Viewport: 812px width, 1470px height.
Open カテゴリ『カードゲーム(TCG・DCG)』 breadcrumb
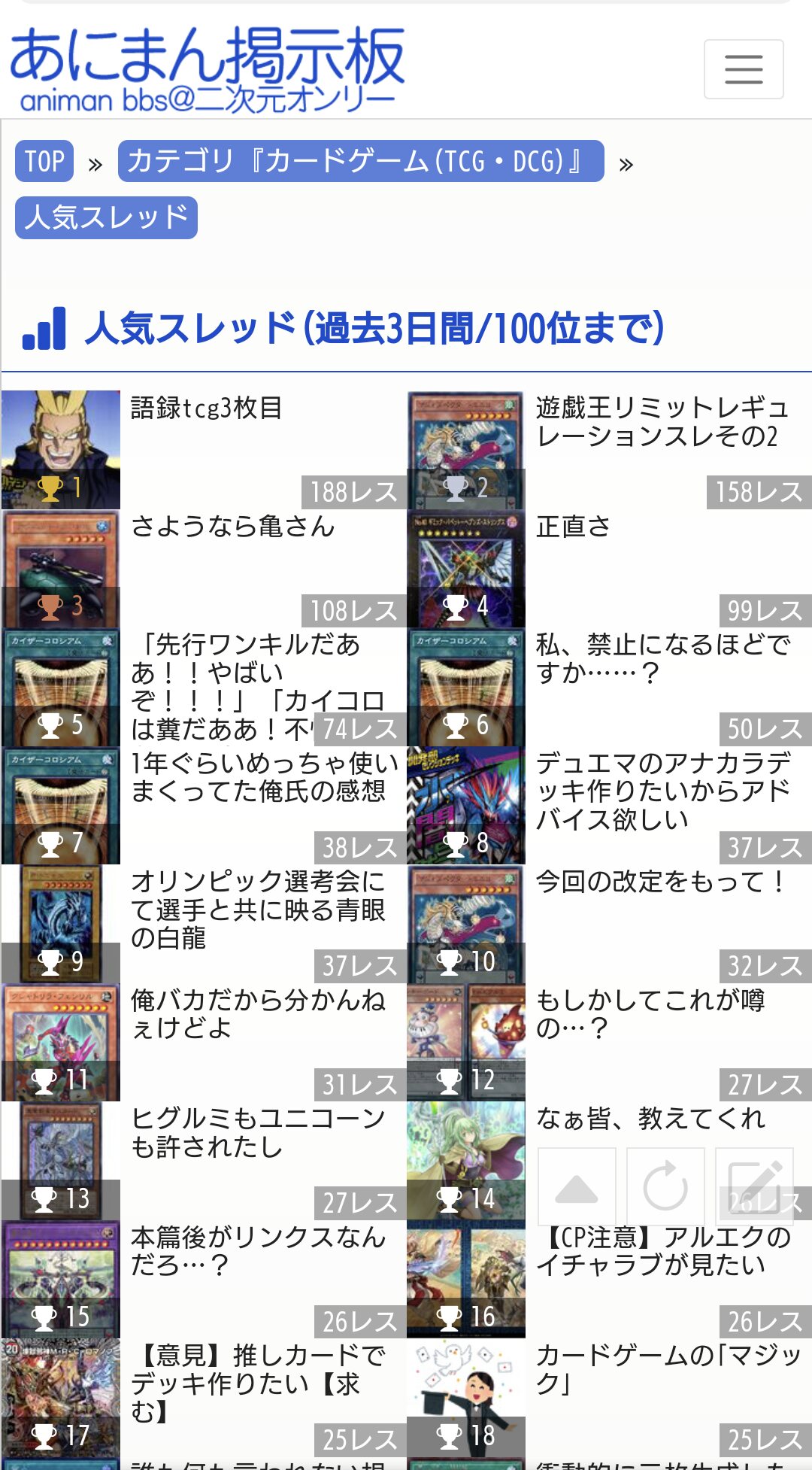point(361,161)
